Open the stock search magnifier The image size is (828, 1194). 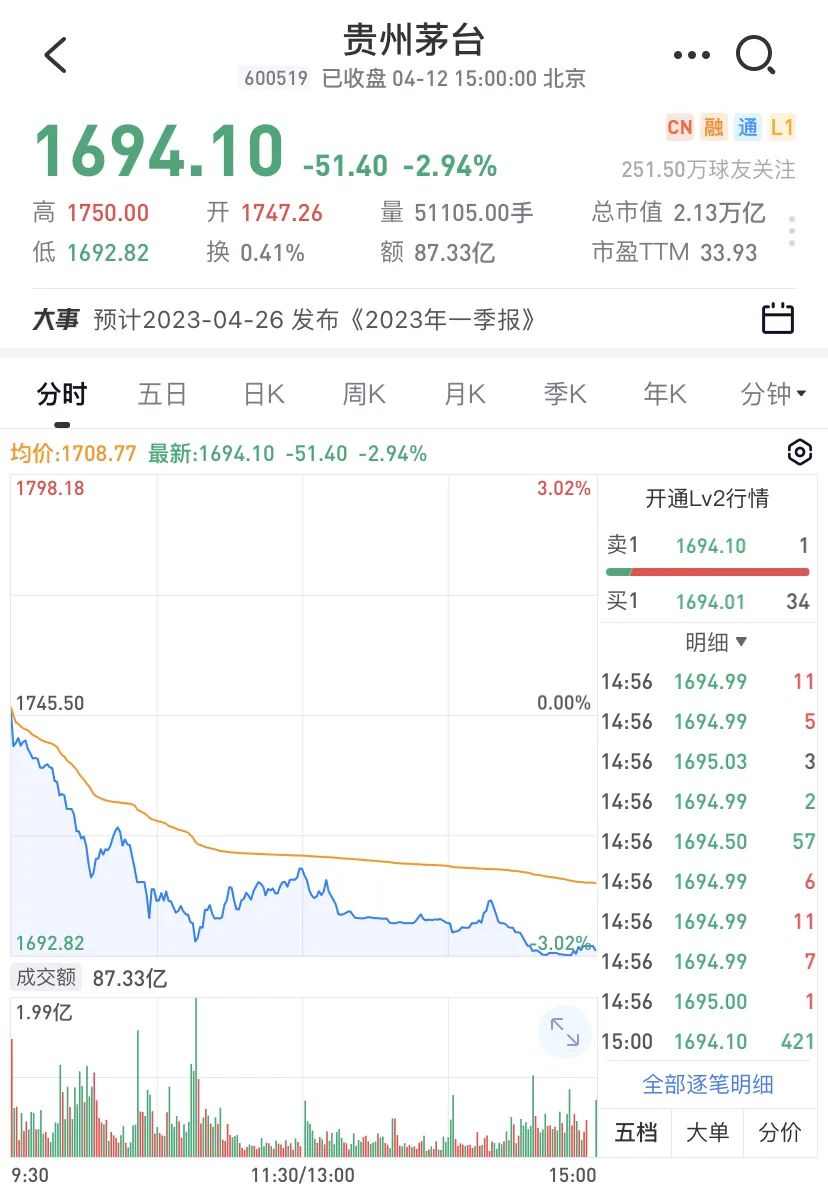coord(756,55)
